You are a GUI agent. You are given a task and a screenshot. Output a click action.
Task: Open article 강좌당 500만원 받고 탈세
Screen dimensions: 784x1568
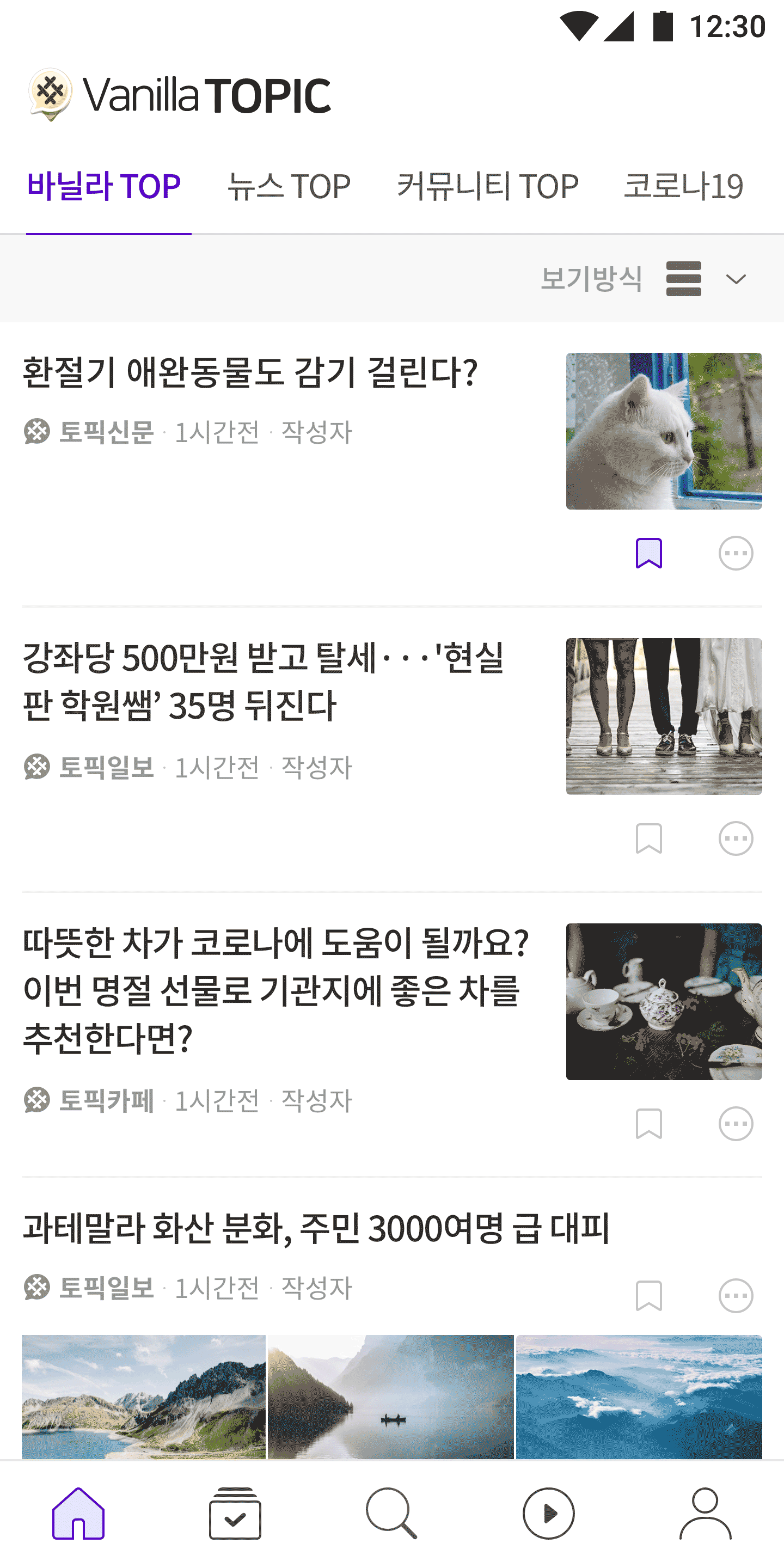[263, 681]
